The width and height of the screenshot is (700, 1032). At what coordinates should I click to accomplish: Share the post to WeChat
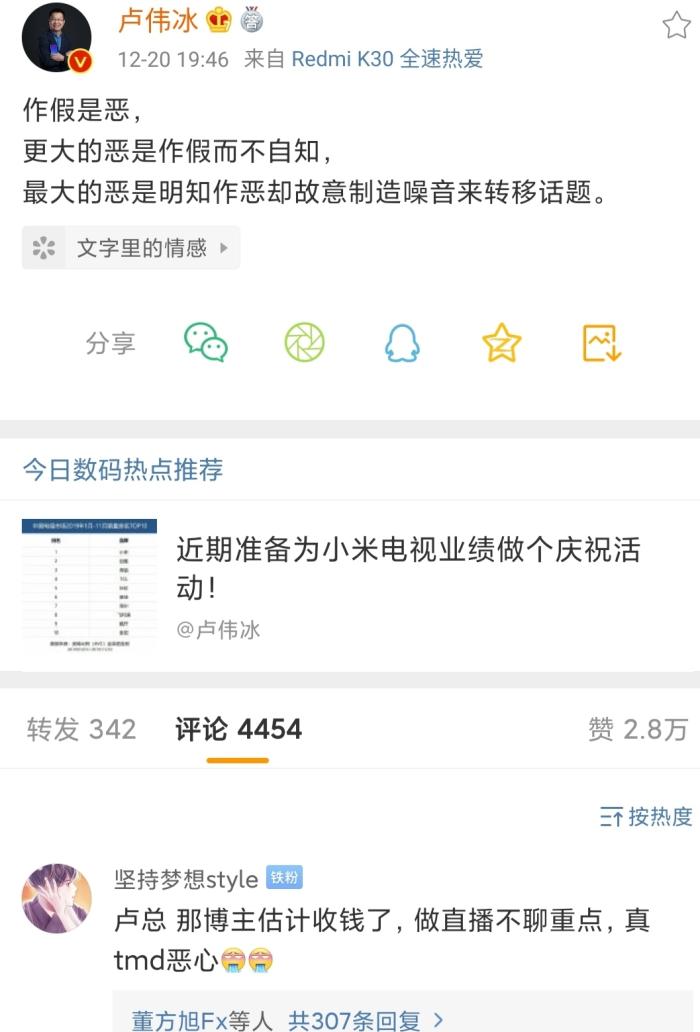[206, 343]
